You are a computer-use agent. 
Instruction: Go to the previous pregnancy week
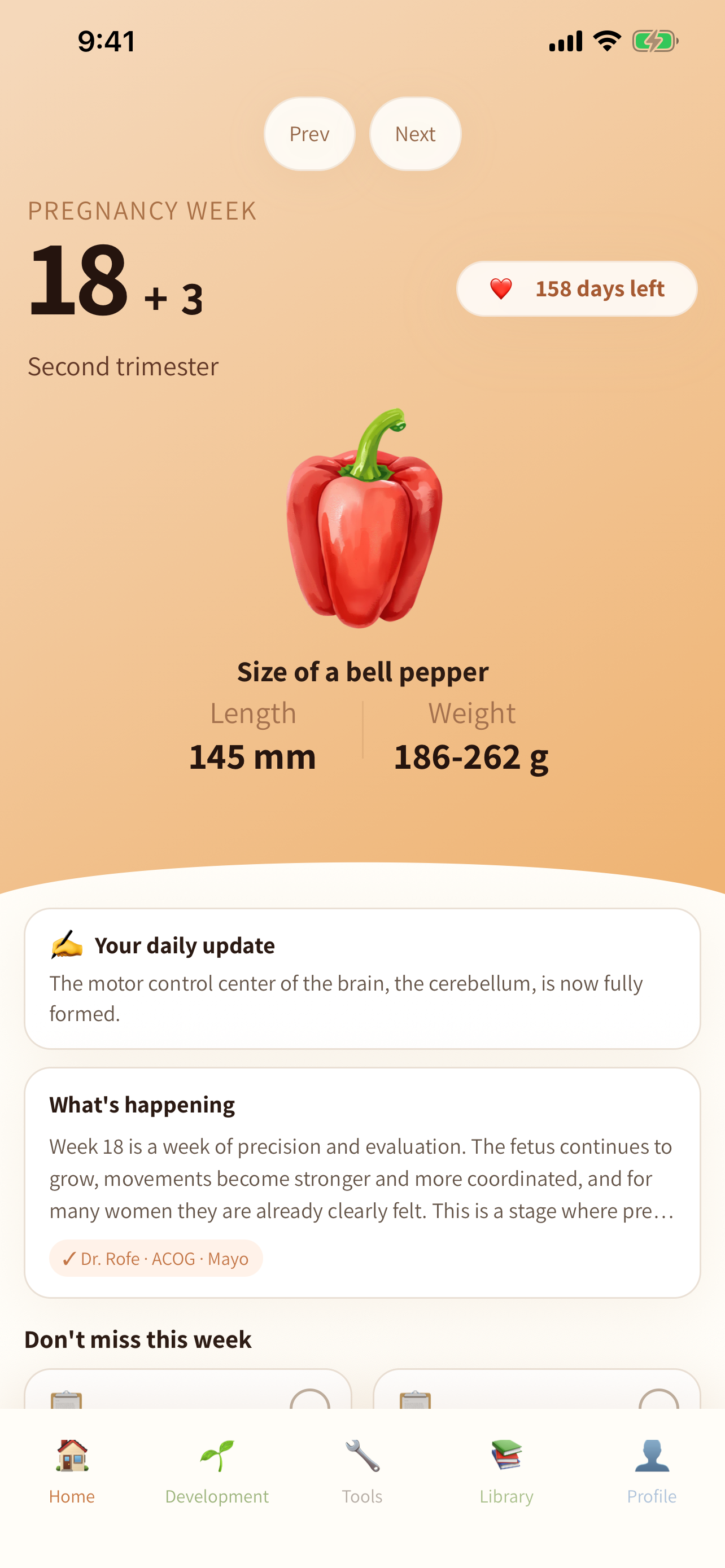tap(309, 134)
